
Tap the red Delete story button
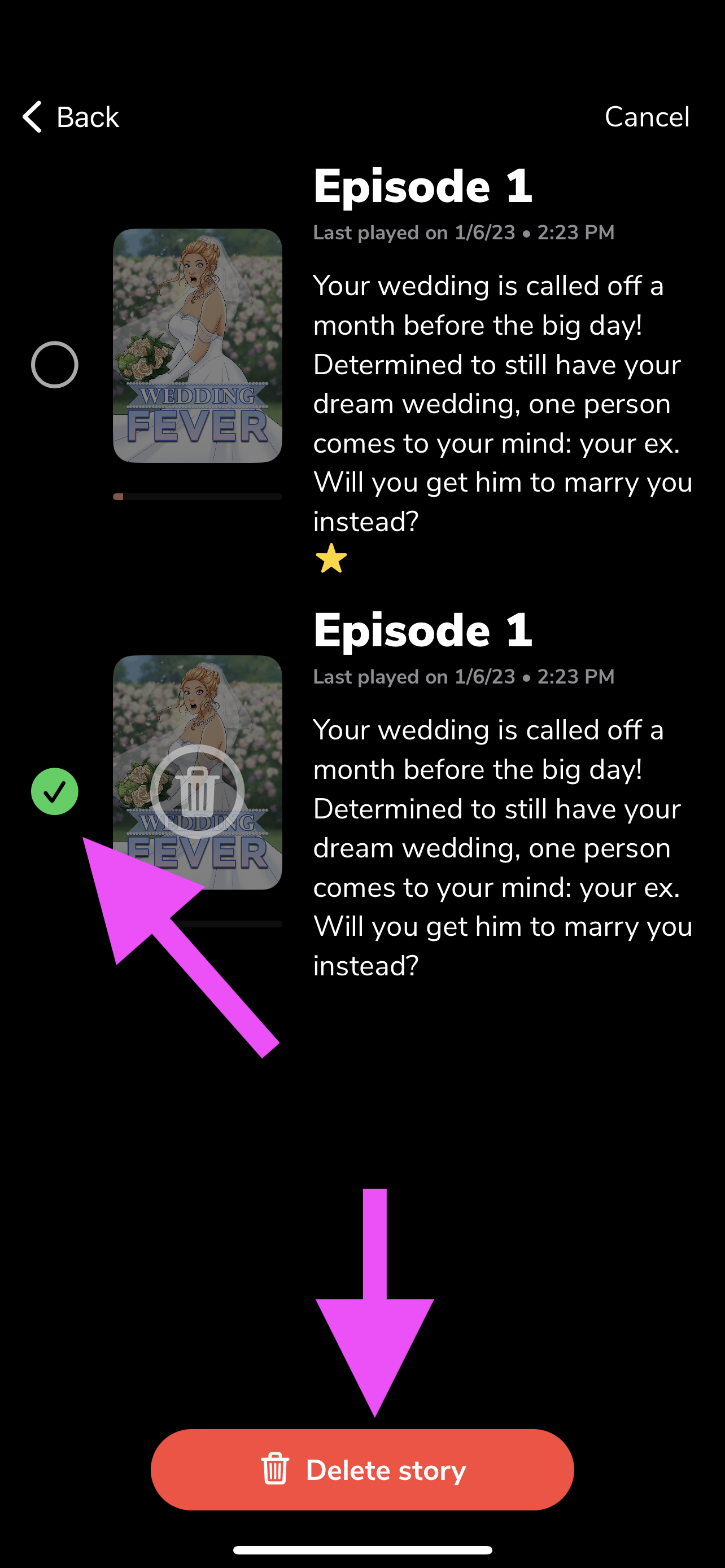tap(362, 1469)
